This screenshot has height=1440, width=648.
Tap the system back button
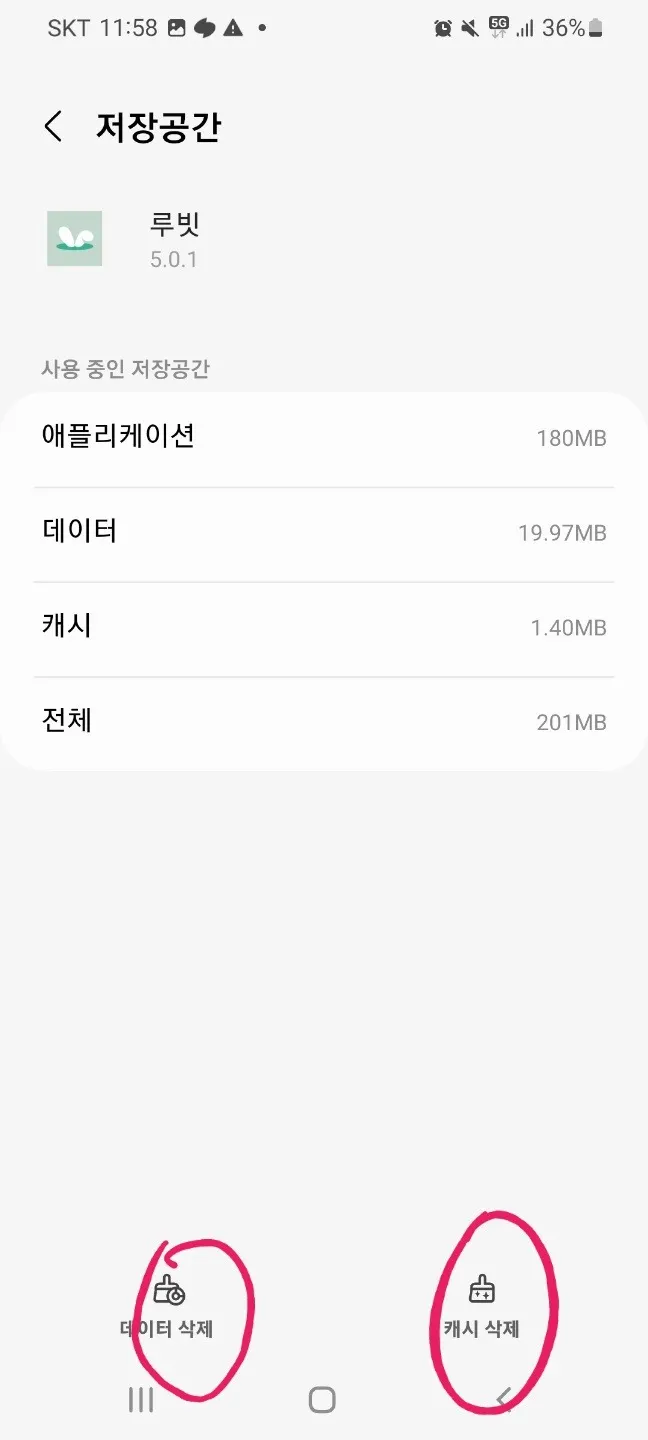click(505, 1399)
